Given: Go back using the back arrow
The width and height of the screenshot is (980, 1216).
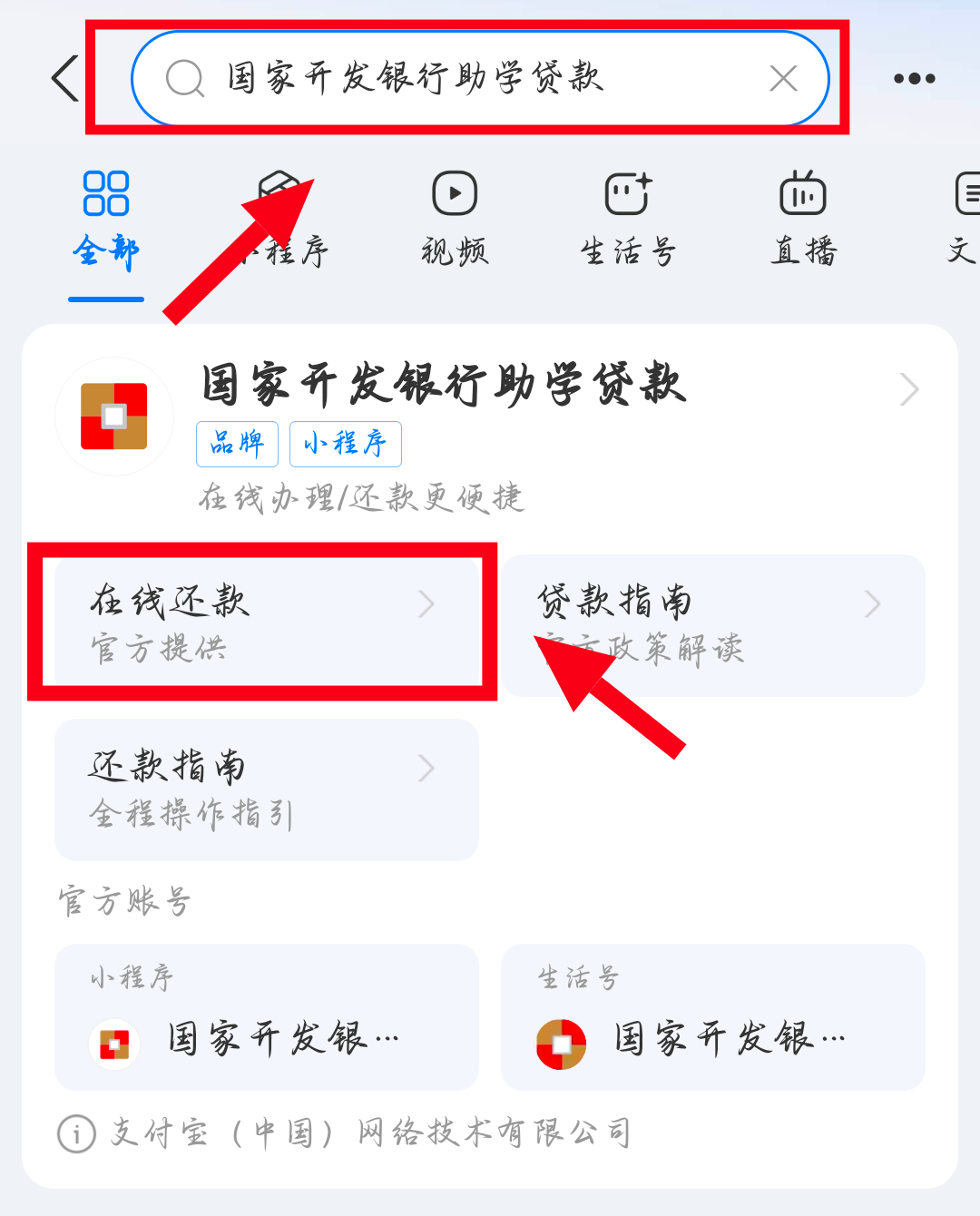Looking at the screenshot, I should 65,78.
